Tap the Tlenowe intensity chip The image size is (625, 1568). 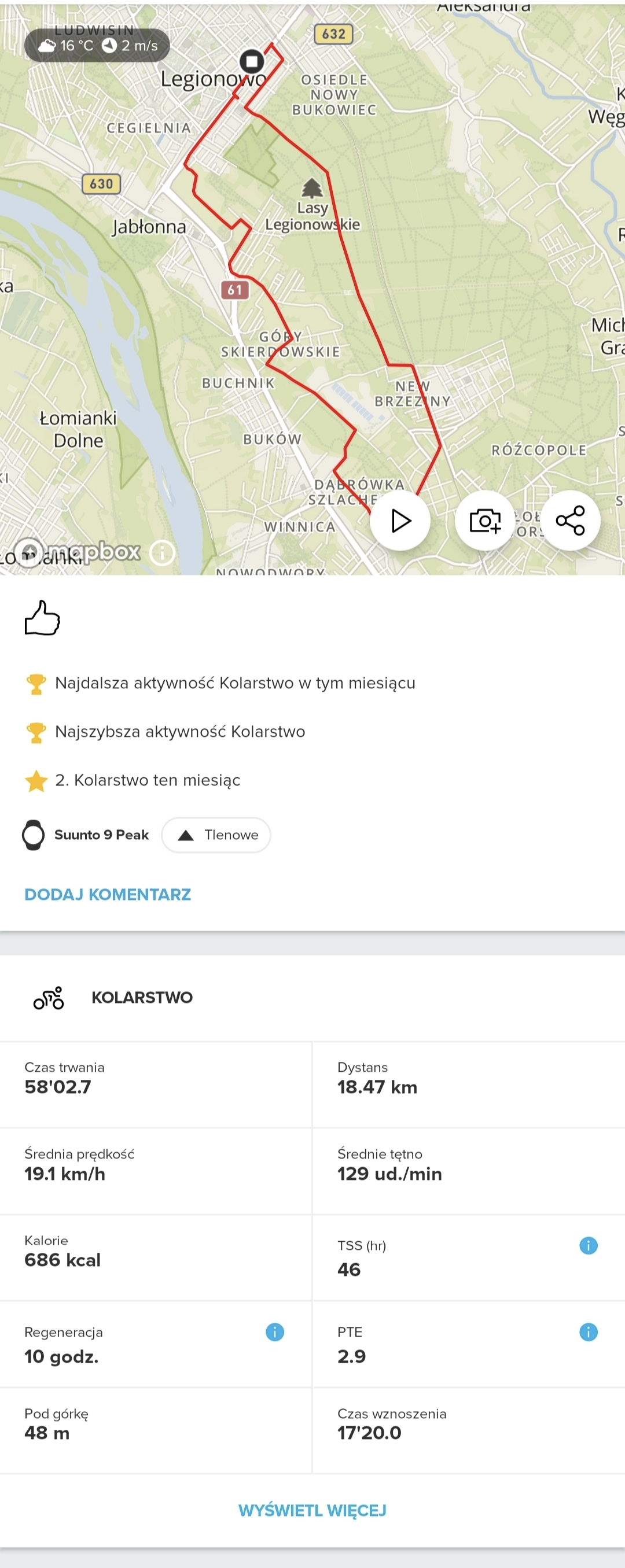pyautogui.click(x=216, y=835)
